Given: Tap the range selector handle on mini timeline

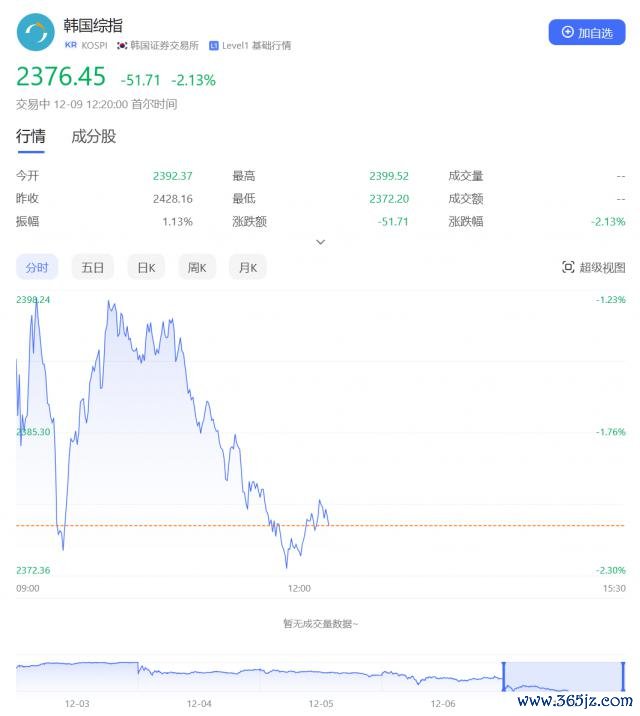Looking at the screenshot, I should coord(504,676).
